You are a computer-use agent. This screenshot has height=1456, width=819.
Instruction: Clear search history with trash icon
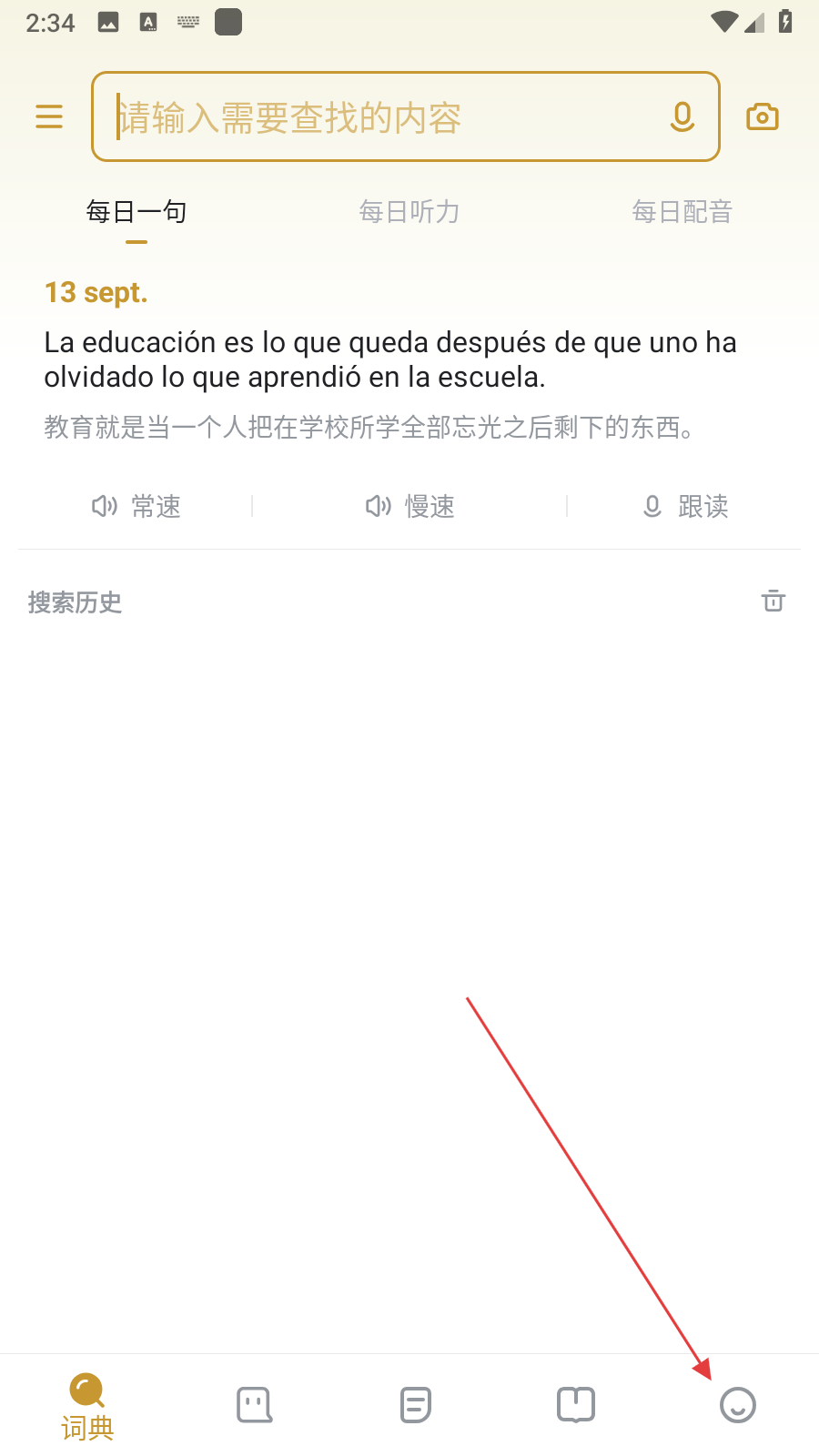point(773,602)
